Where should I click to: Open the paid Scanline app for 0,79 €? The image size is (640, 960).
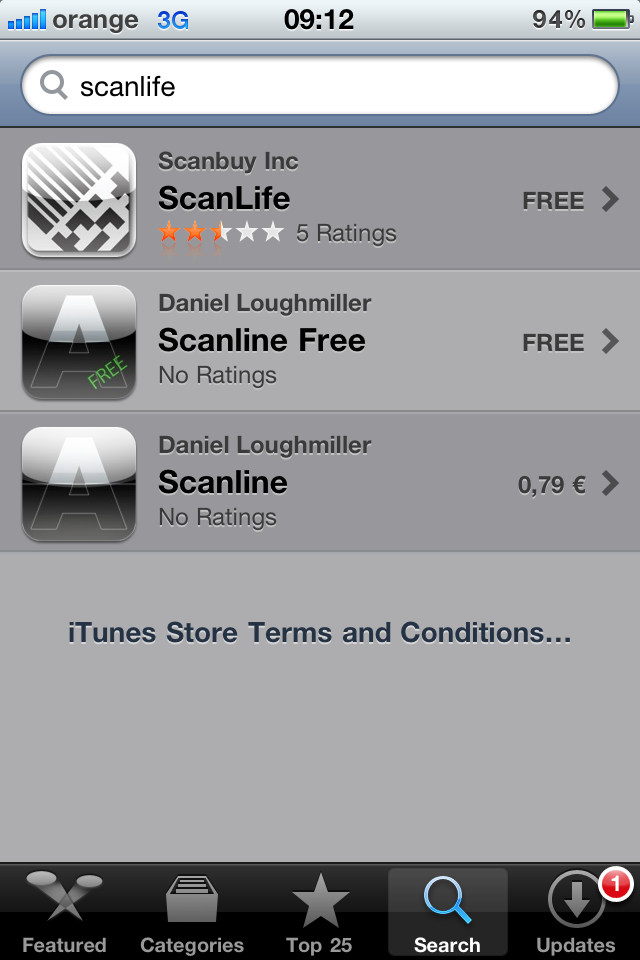point(320,484)
